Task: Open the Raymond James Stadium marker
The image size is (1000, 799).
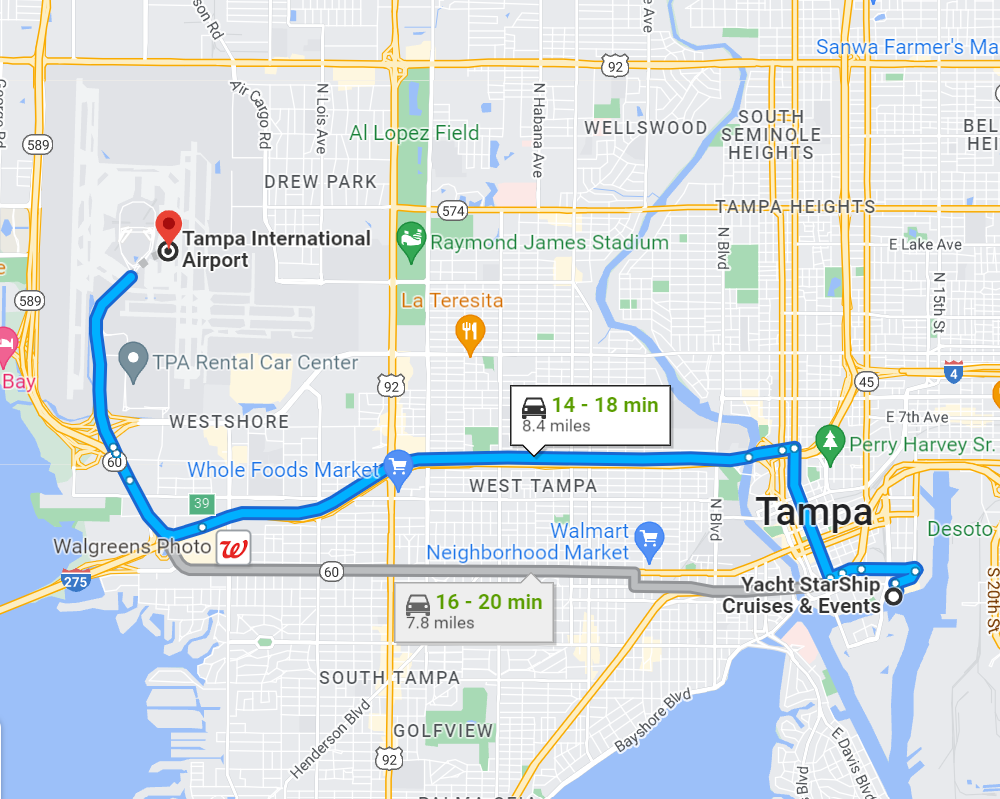Action: (x=410, y=242)
